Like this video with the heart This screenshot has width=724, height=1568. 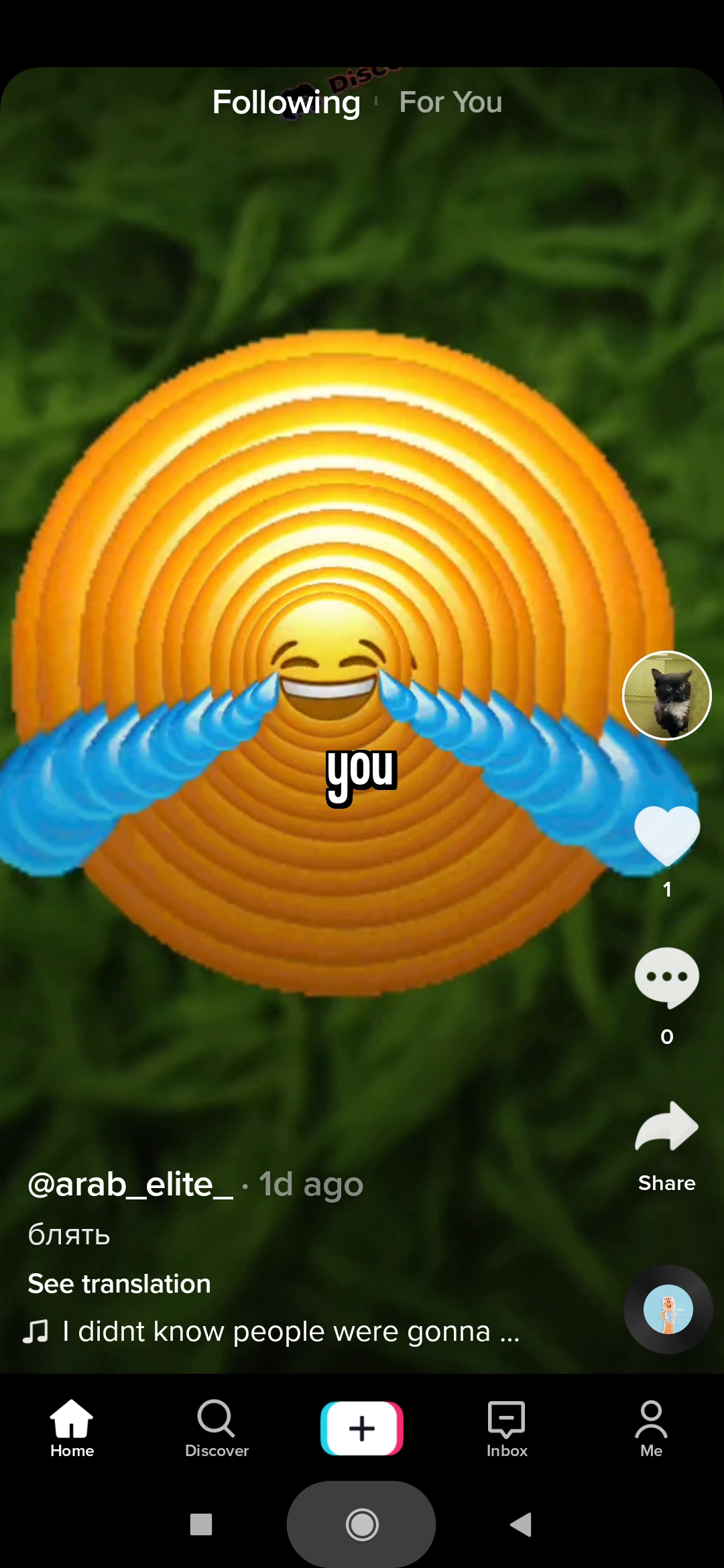pyautogui.click(x=667, y=835)
